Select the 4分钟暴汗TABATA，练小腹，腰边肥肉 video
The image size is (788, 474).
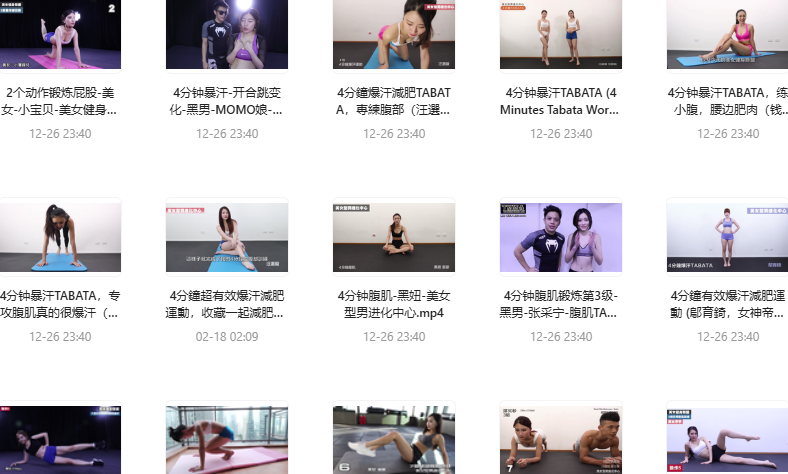727,35
